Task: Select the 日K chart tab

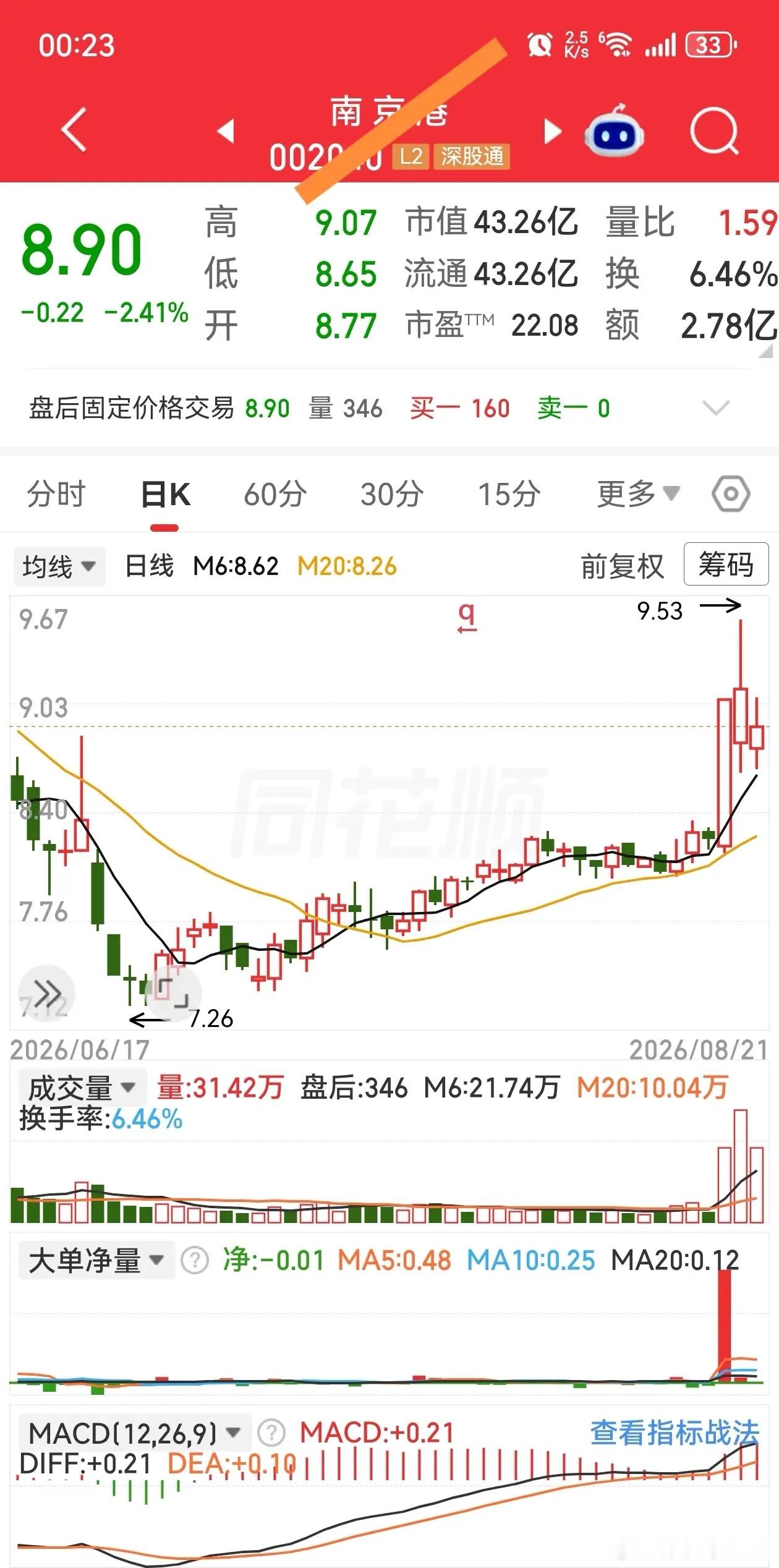Action: [x=165, y=495]
